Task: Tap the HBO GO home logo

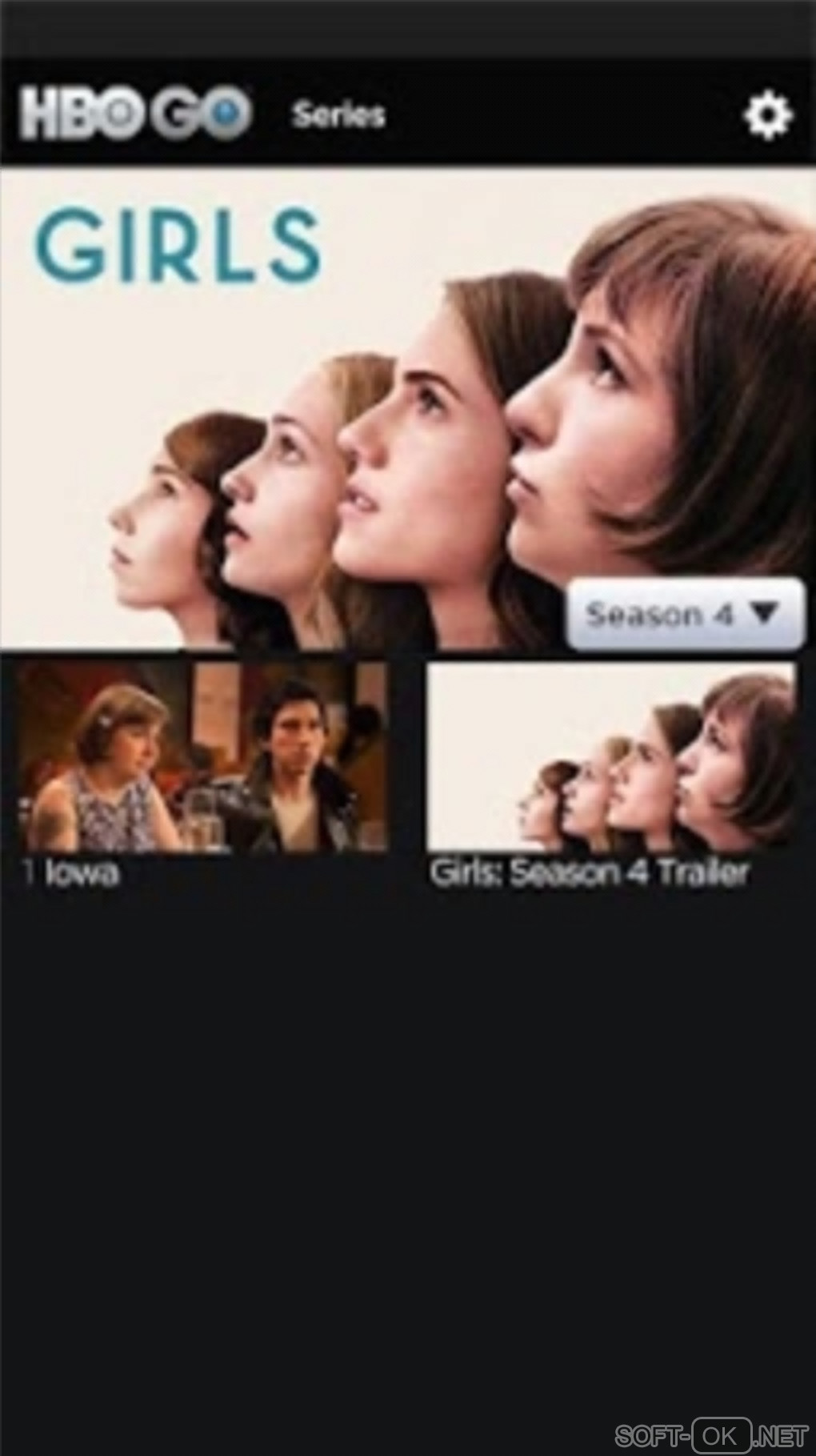Action: click(x=135, y=114)
